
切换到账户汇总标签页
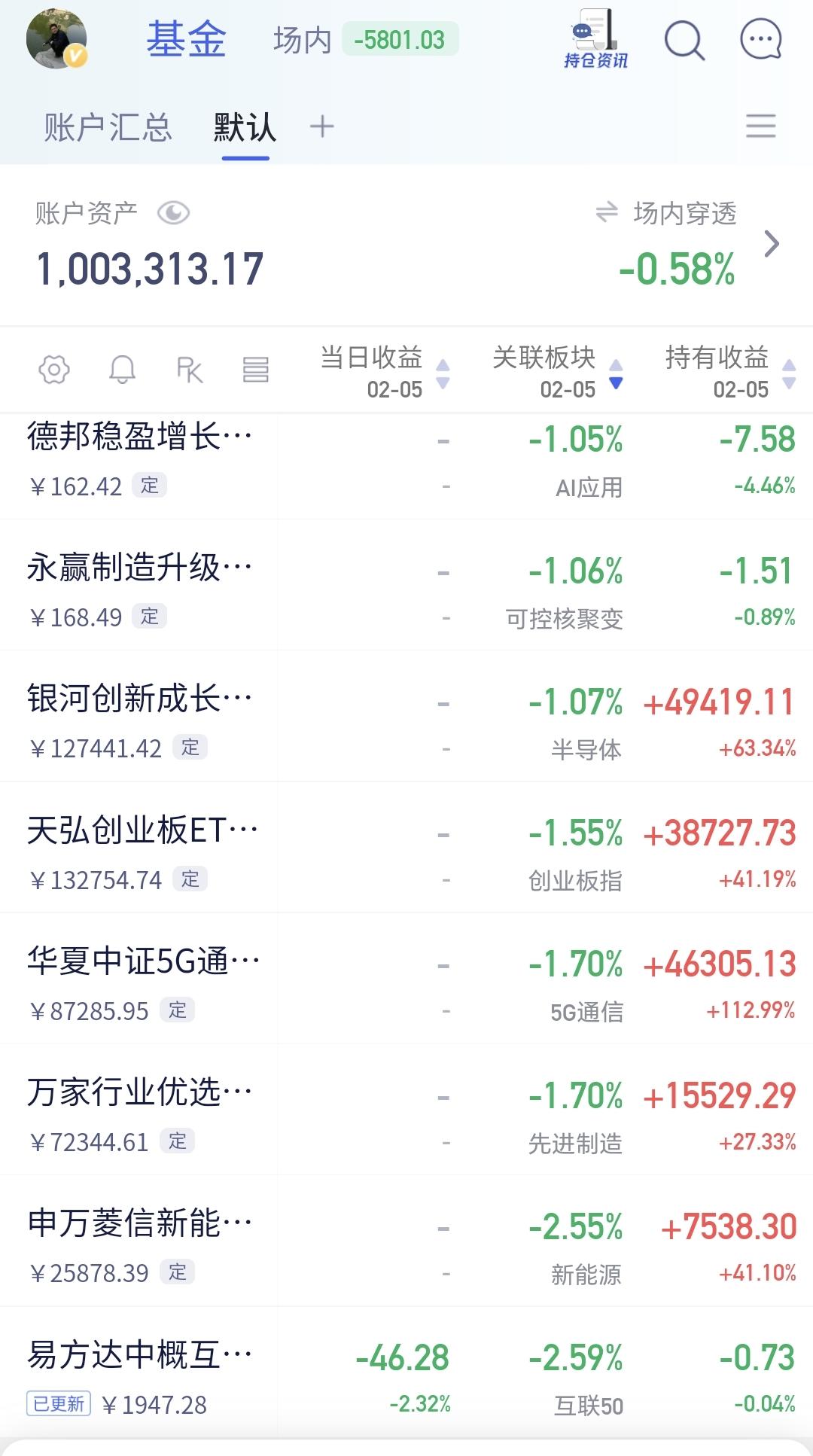click(x=107, y=126)
